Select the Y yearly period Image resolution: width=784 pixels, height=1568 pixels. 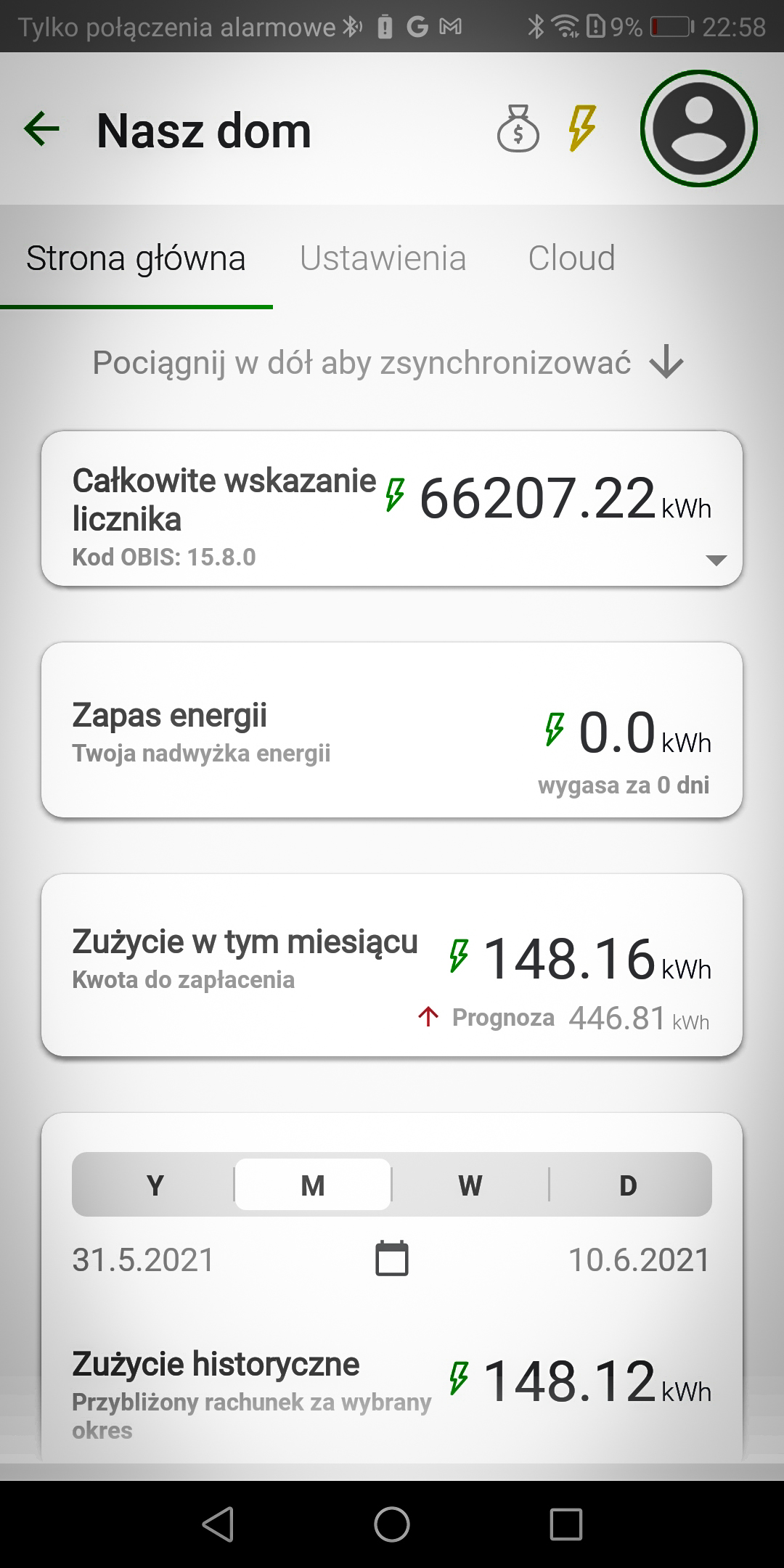155,1185
